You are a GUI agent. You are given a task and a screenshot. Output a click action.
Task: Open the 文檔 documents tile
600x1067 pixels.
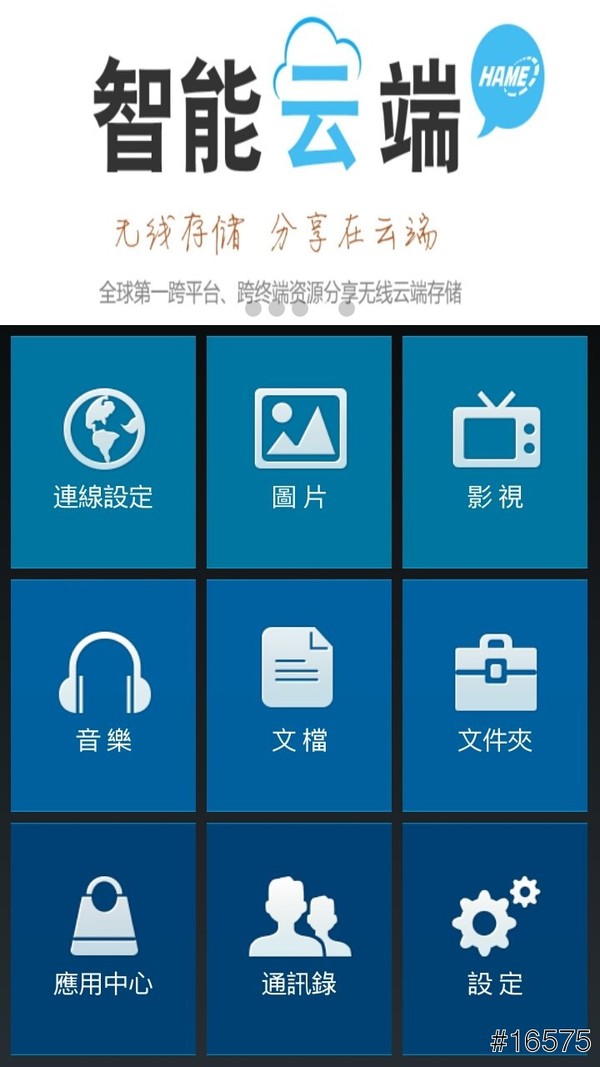[299, 695]
